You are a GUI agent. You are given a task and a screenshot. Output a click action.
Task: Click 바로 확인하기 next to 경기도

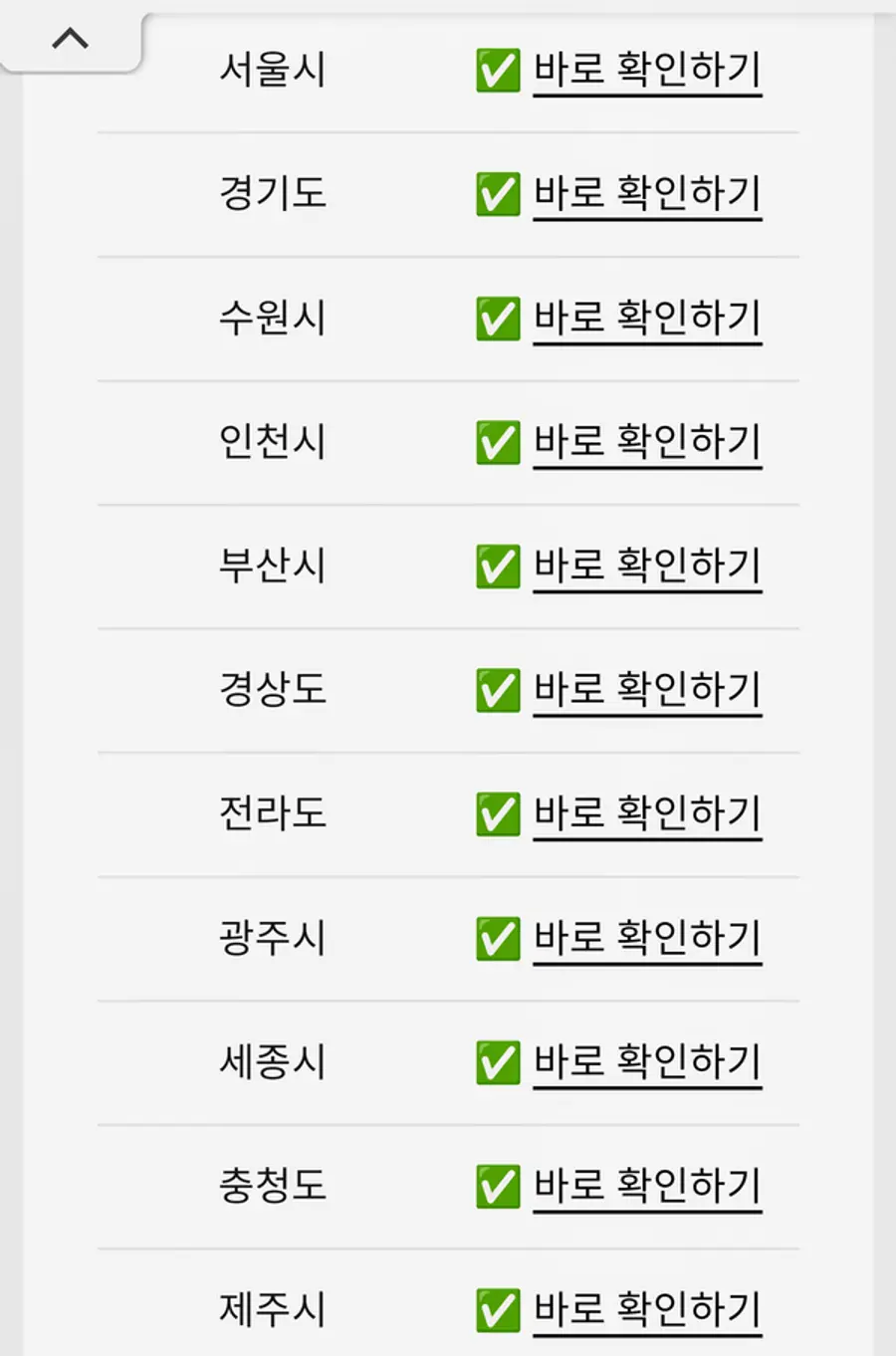645,192
